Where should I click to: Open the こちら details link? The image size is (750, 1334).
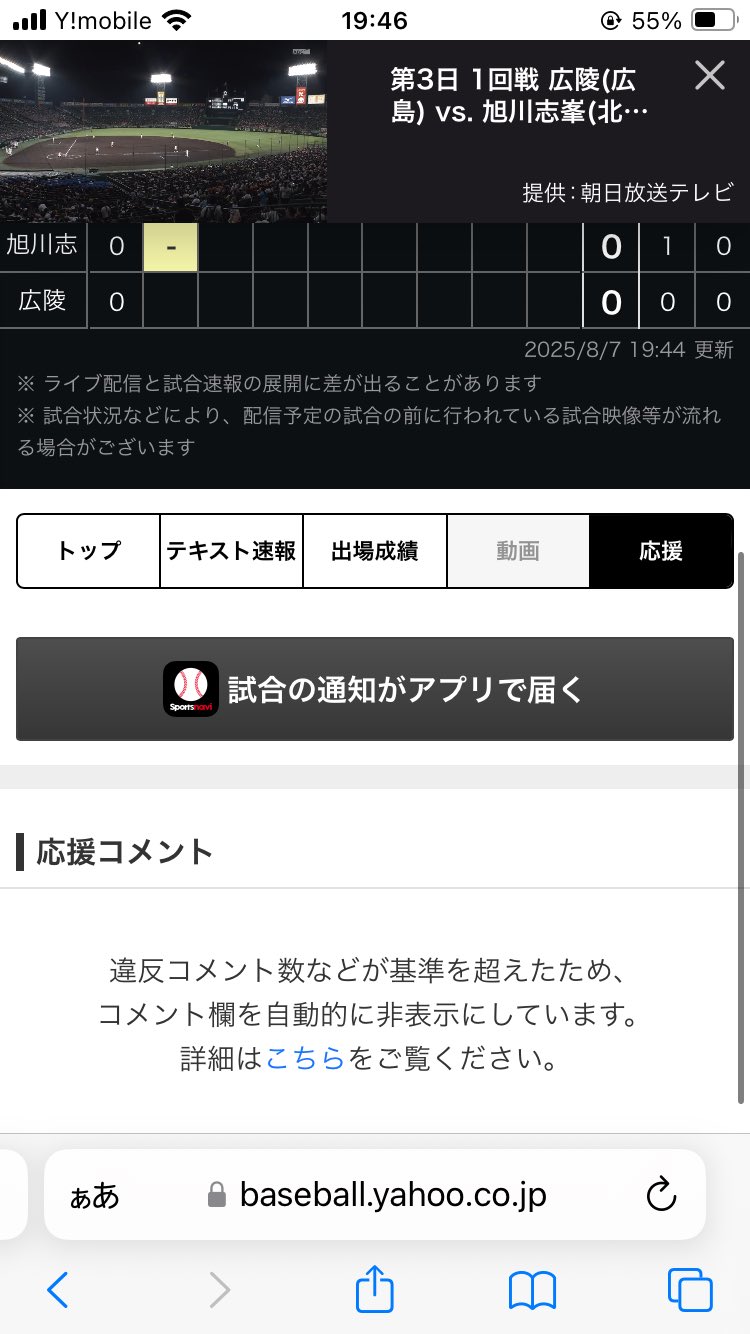click(x=305, y=1059)
